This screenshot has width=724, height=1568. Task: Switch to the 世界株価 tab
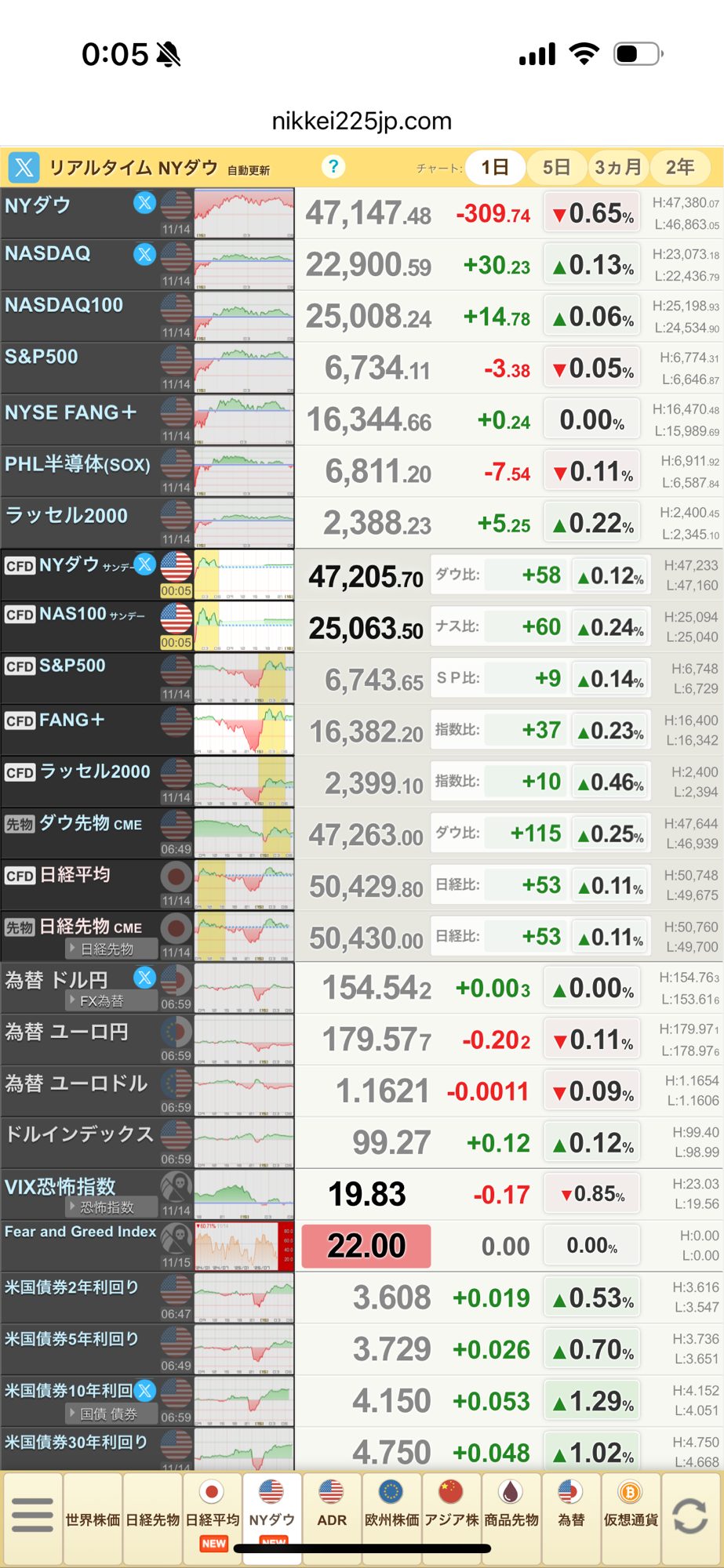(x=93, y=1519)
